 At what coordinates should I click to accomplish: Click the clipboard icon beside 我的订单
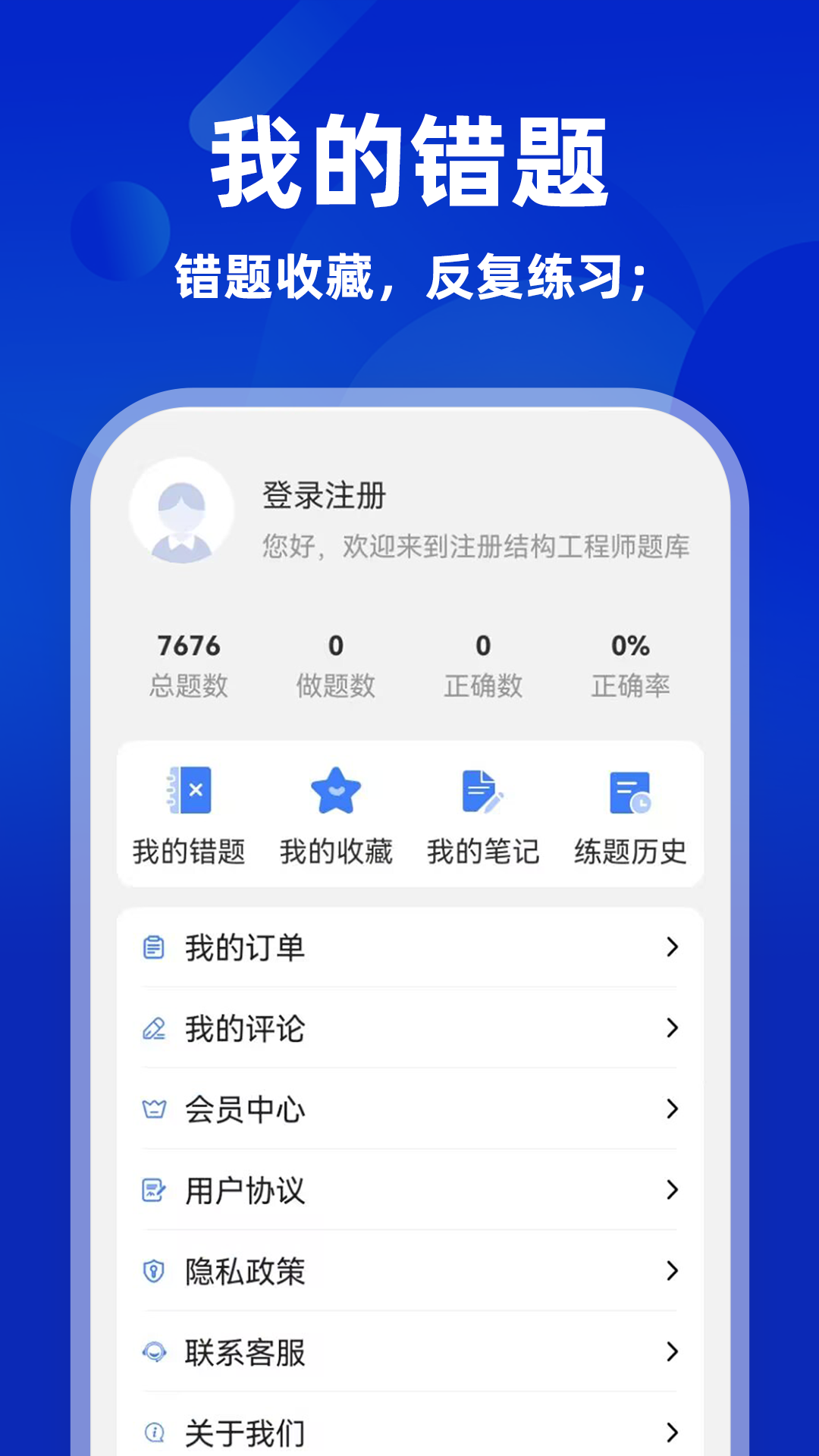[154, 946]
